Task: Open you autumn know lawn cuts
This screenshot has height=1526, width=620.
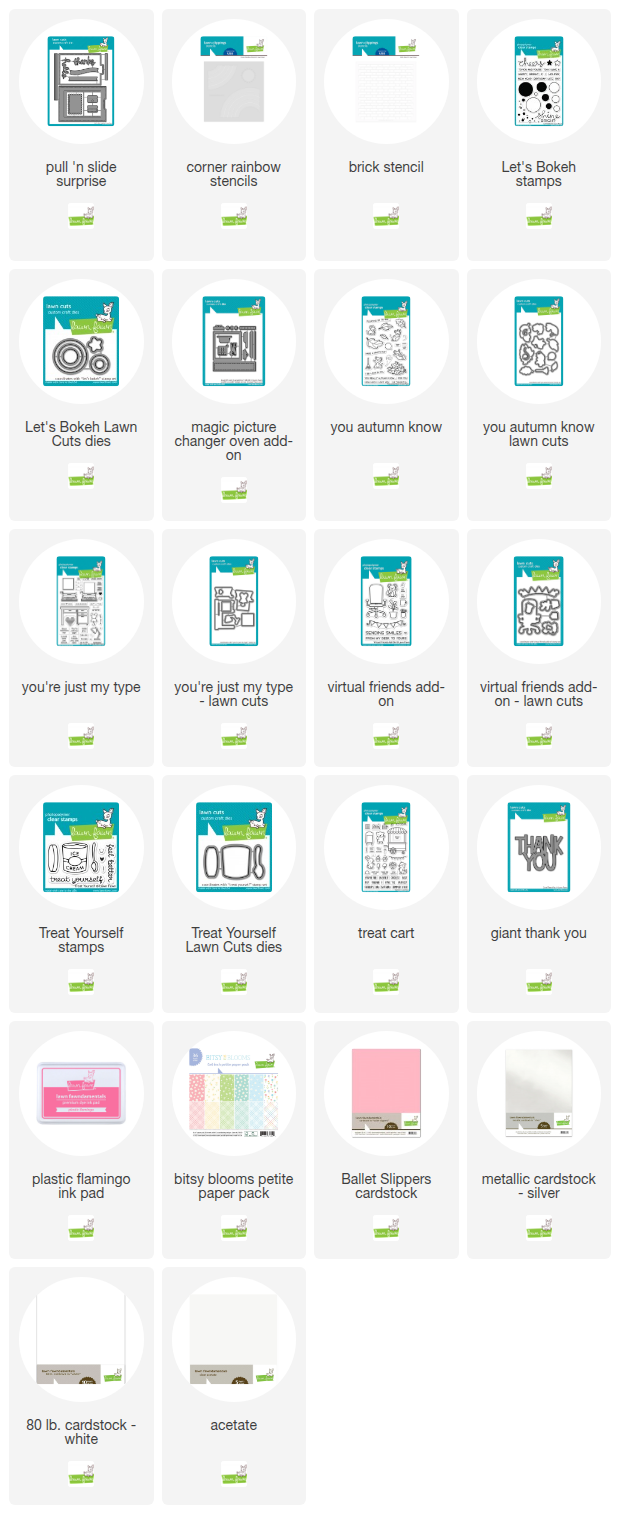Action: (538, 342)
